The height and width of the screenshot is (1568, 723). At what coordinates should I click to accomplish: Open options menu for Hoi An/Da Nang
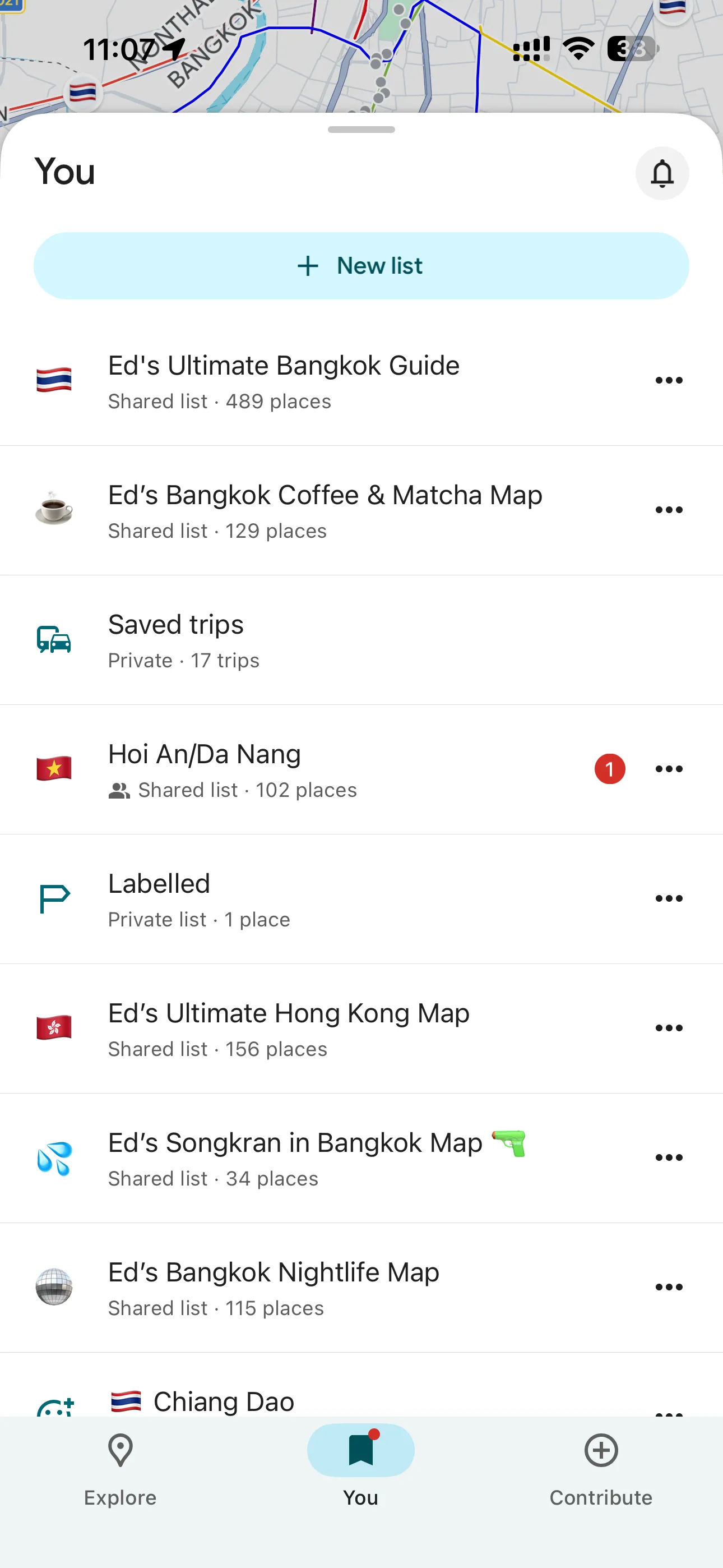point(669,768)
